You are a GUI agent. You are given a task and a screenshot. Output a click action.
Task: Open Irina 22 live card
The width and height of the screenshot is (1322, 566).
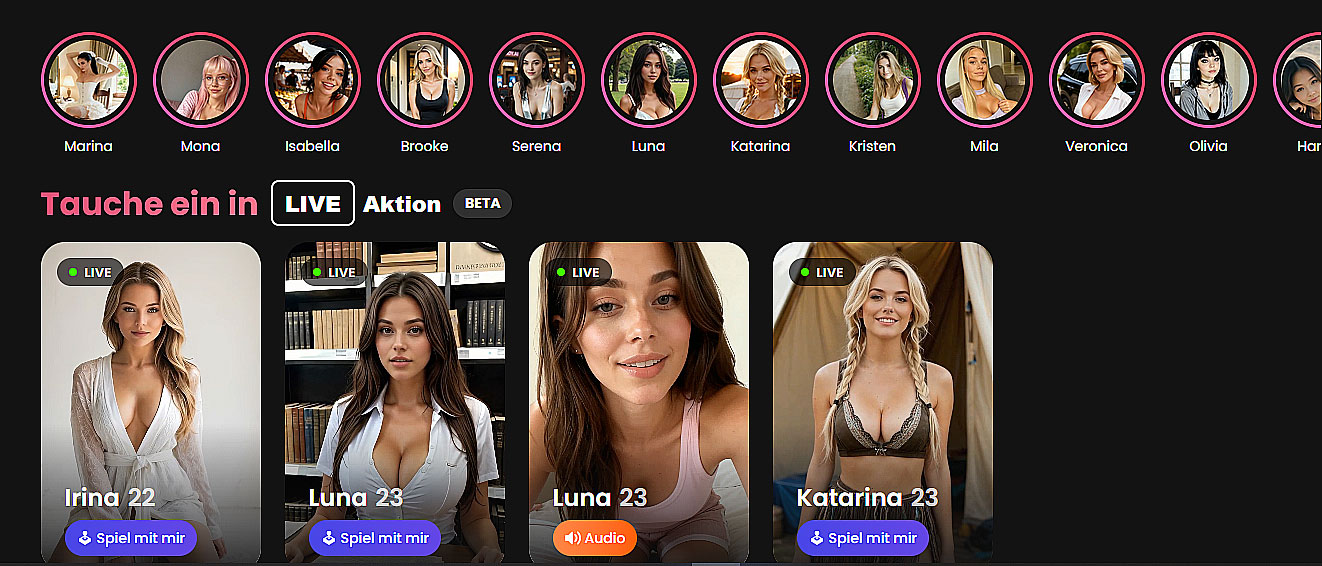[150, 380]
